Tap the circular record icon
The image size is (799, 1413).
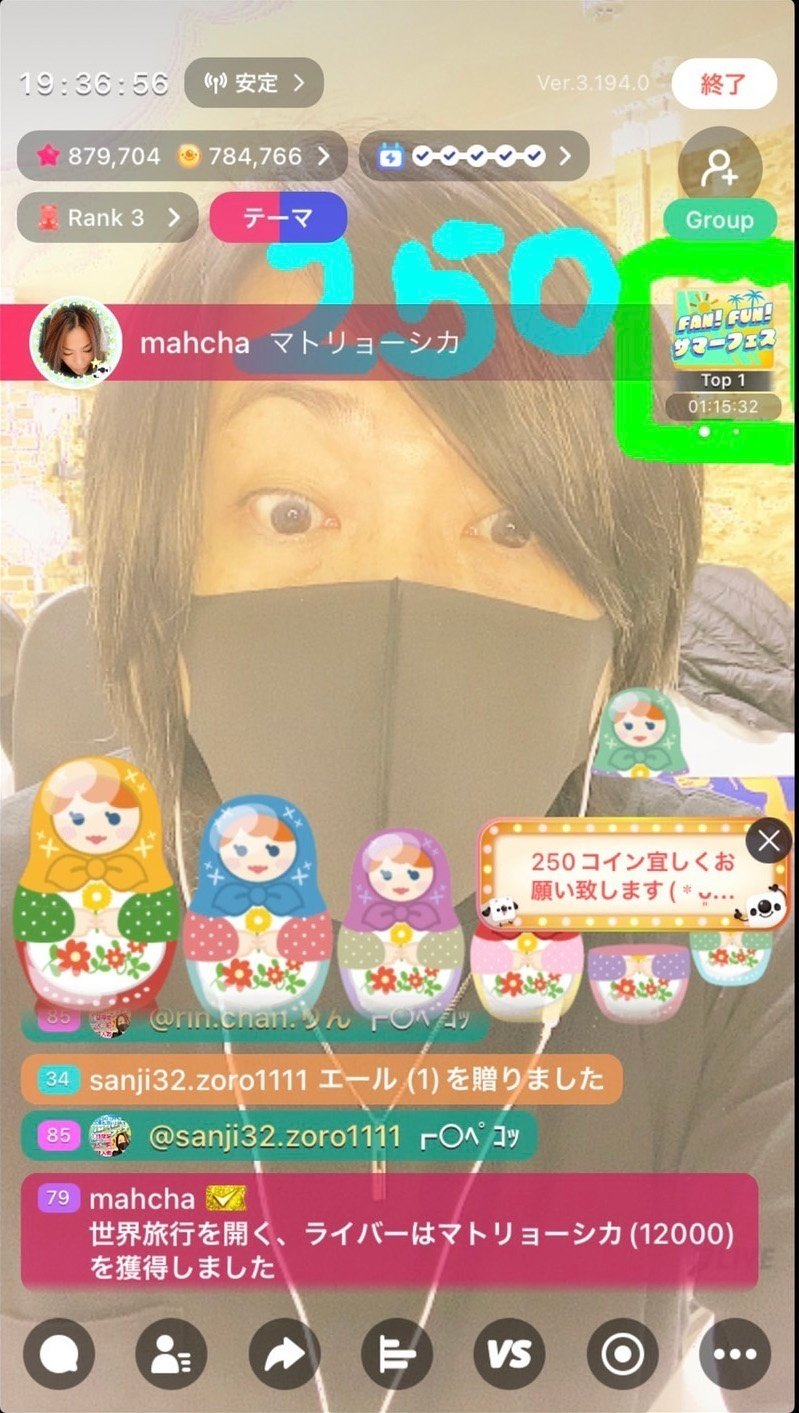(623, 1354)
